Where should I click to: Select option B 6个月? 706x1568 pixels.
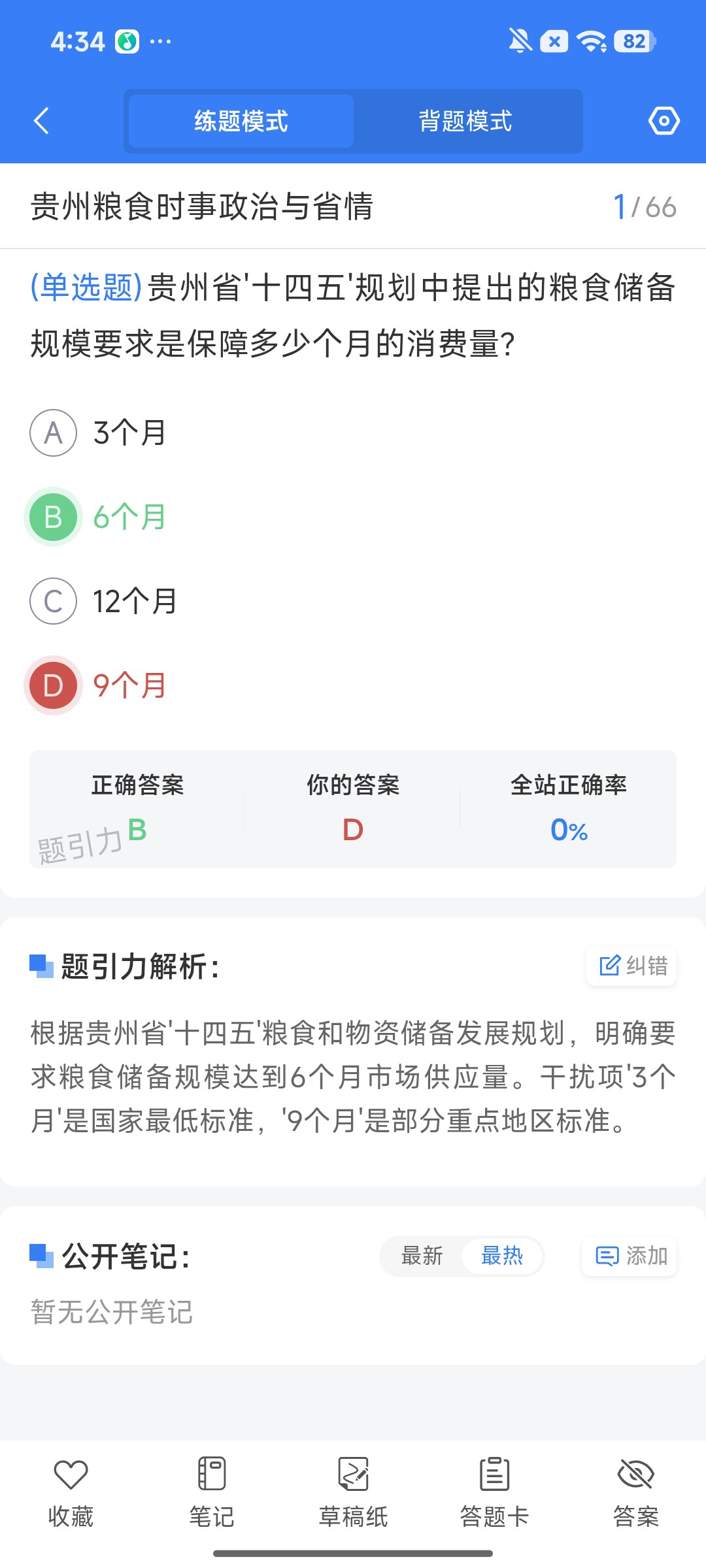98,517
